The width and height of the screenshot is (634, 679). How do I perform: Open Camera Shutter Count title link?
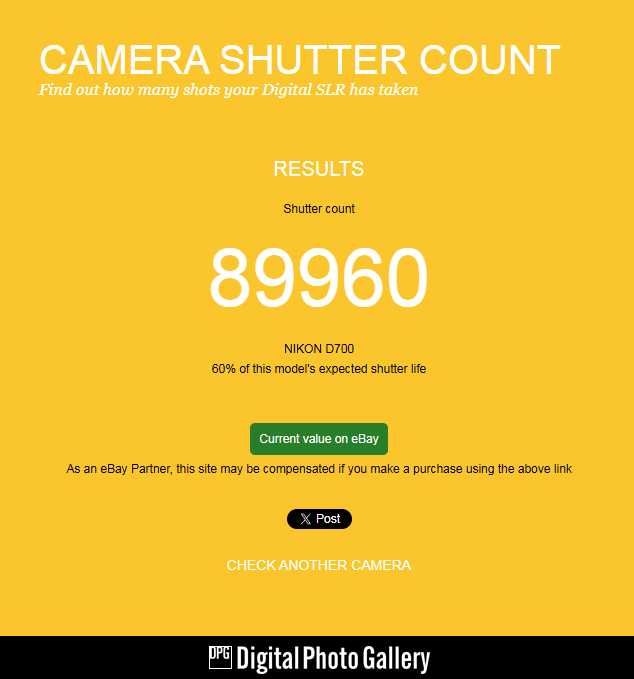tap(299, 60)
